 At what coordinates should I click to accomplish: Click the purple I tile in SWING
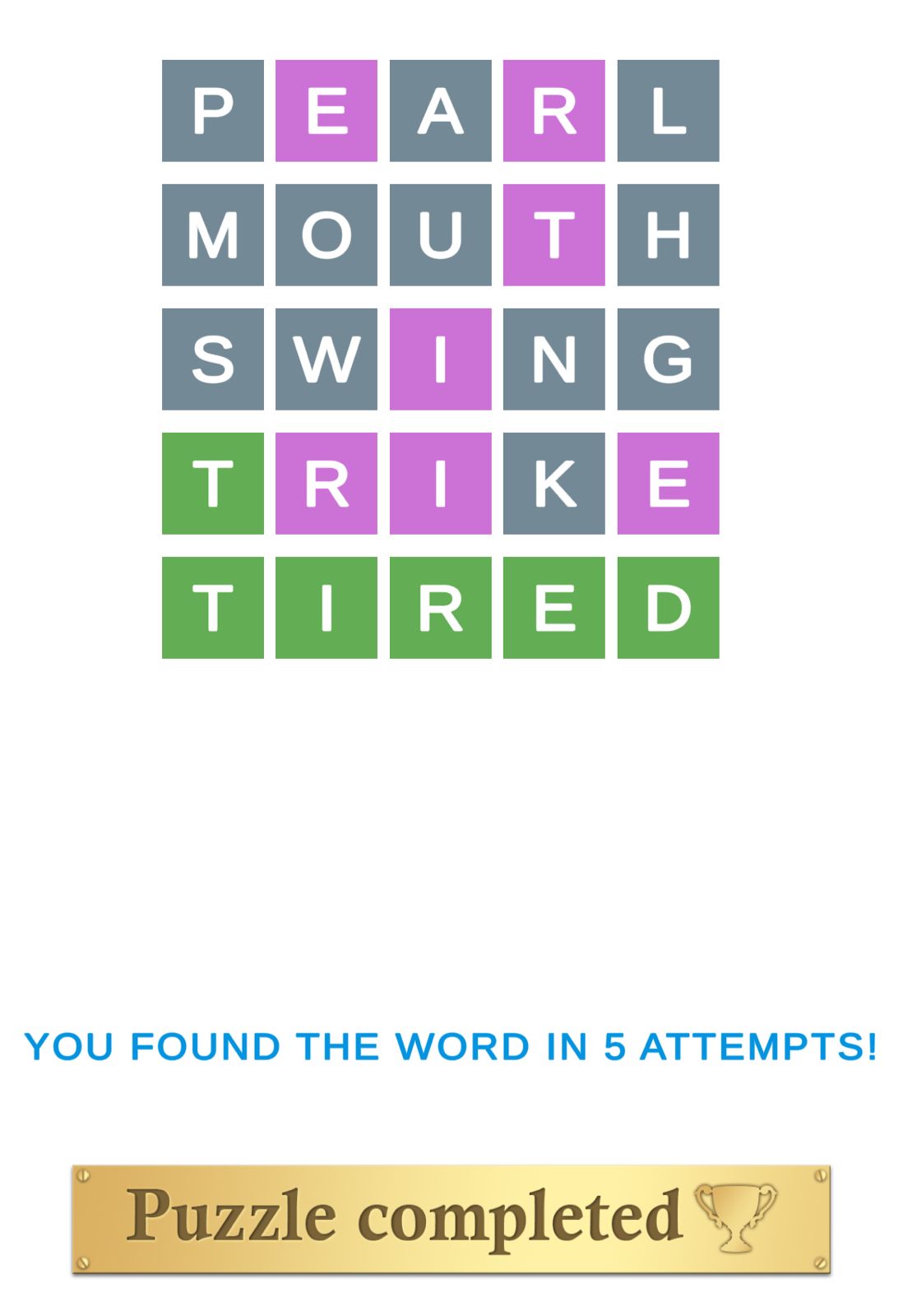click(441, 359)
